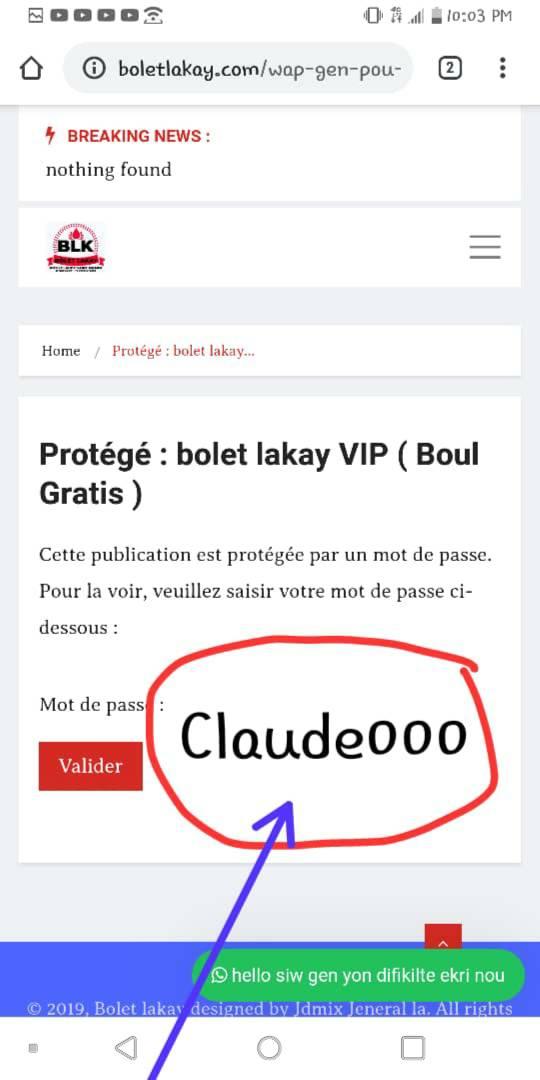Tap the system back button
Image resolution: width=540 pixels, height=1080 pixels.
point(126,1048)
